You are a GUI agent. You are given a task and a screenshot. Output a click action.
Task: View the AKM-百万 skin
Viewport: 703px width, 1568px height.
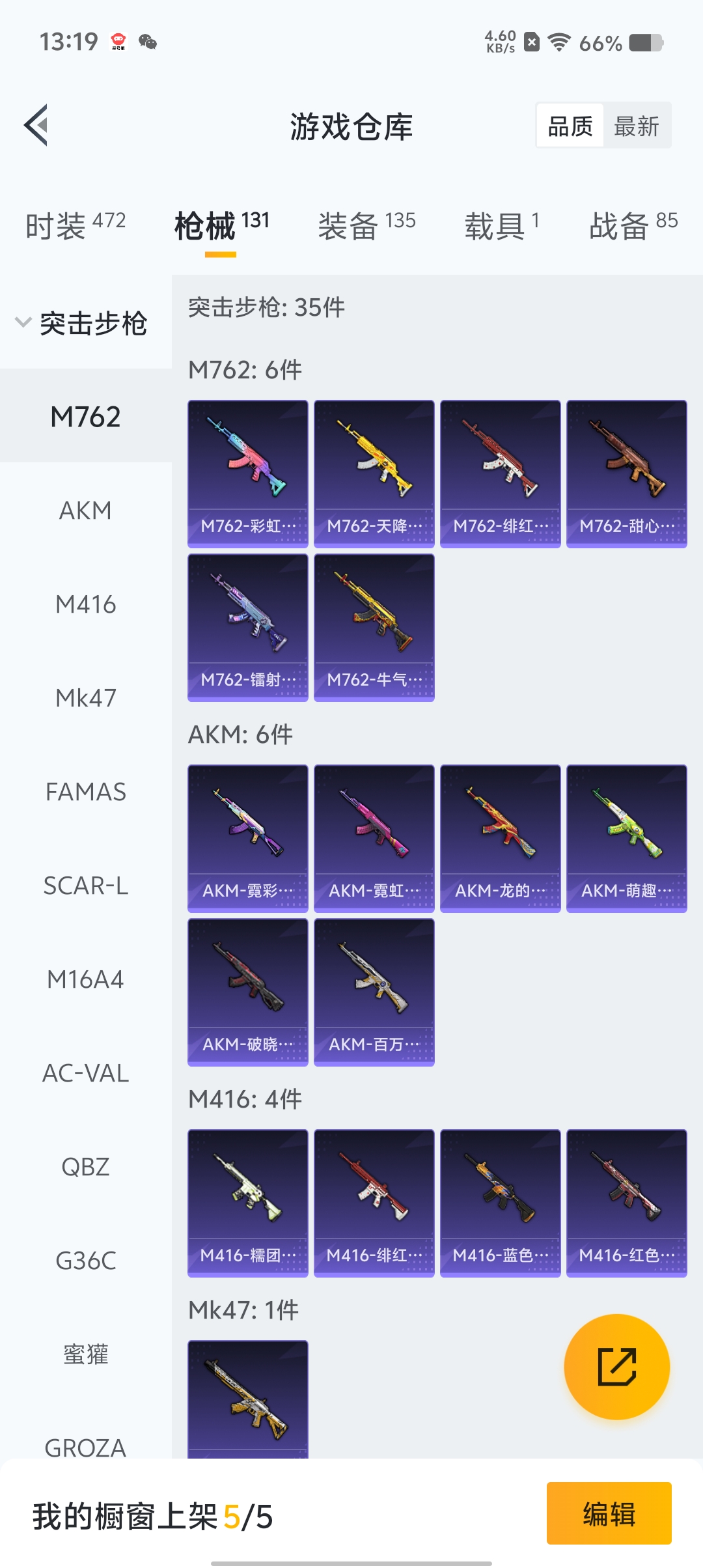coord(374,992)
